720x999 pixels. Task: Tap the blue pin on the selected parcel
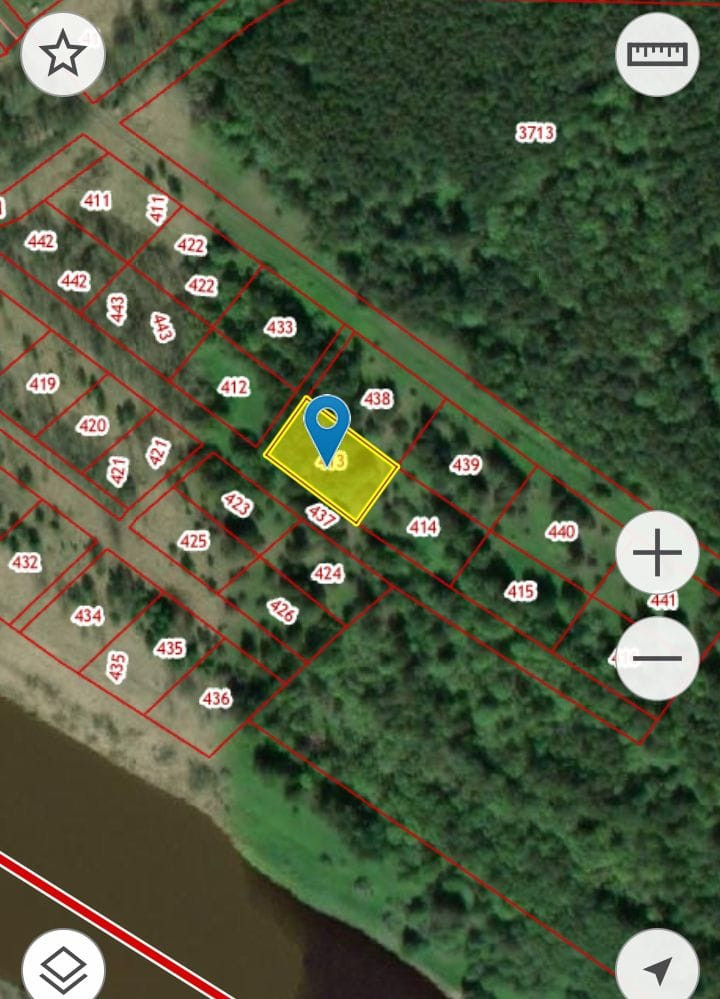pos(327,425)
